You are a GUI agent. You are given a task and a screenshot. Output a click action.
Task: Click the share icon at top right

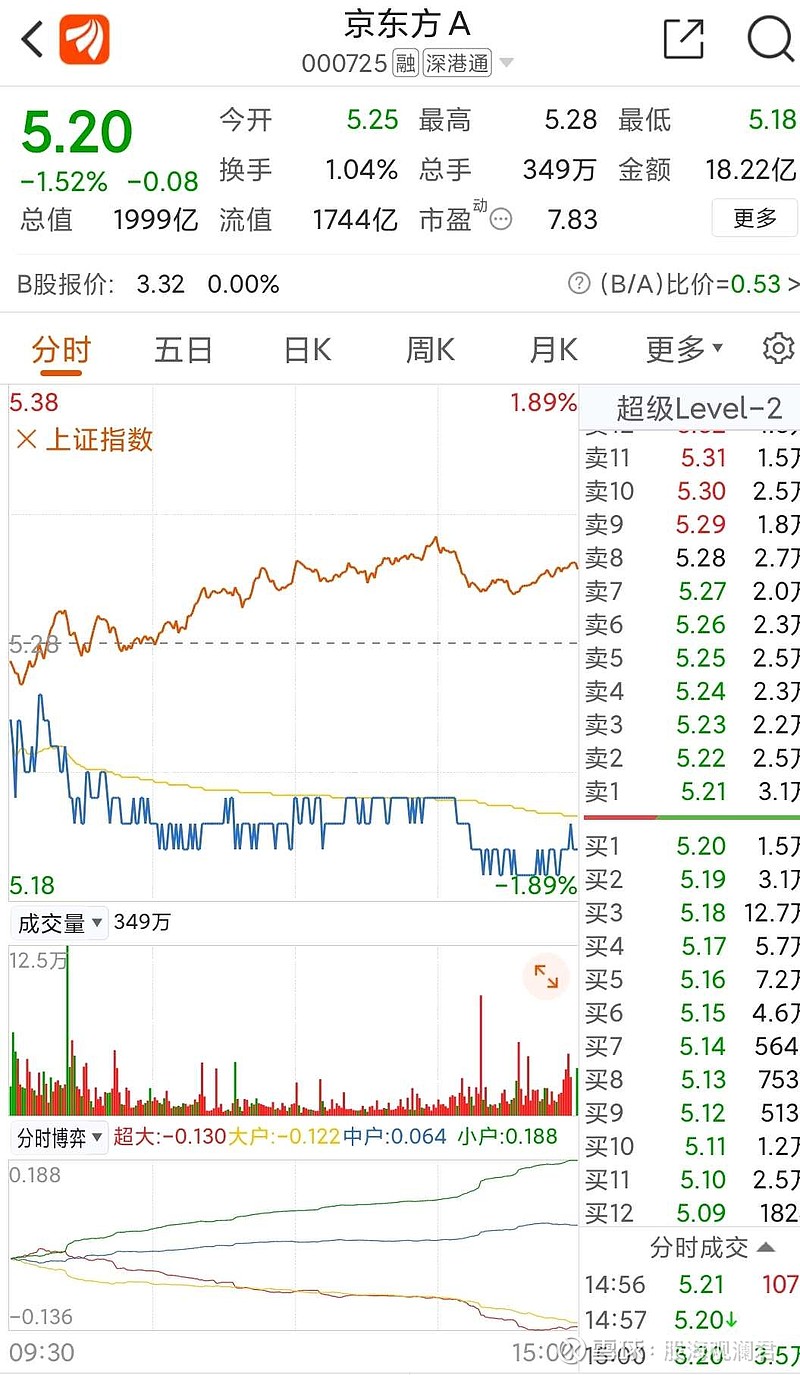click(683, 38)
